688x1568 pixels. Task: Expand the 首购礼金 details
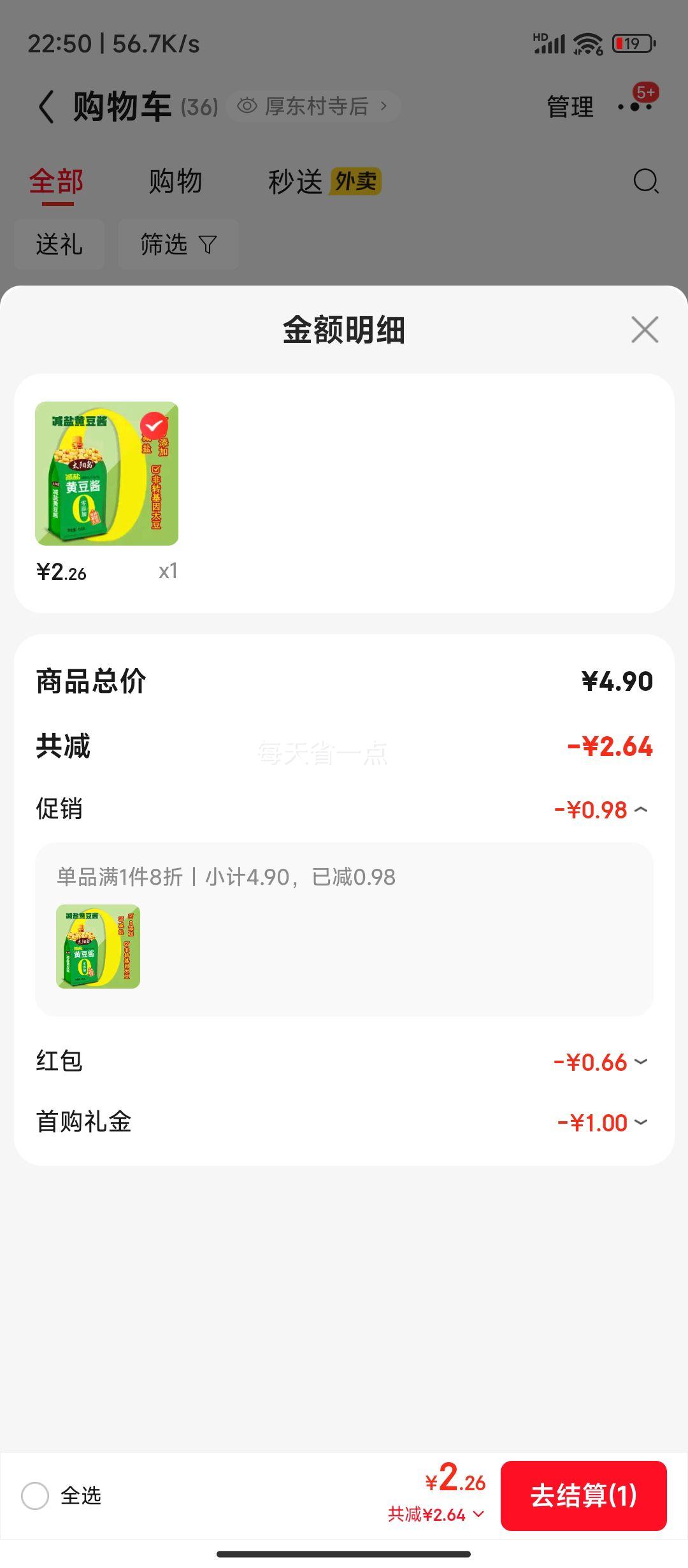(644, 1122)
